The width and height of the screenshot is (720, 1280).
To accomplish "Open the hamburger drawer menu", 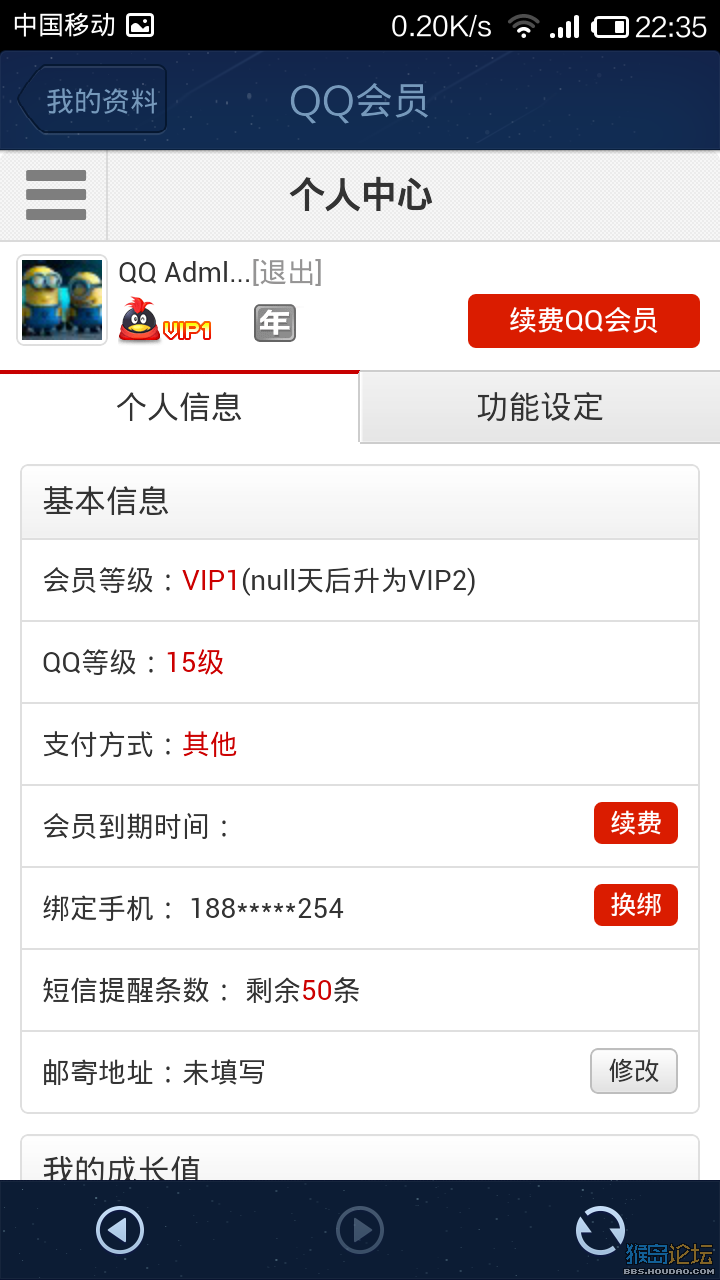I will click(x=55, y=195).
